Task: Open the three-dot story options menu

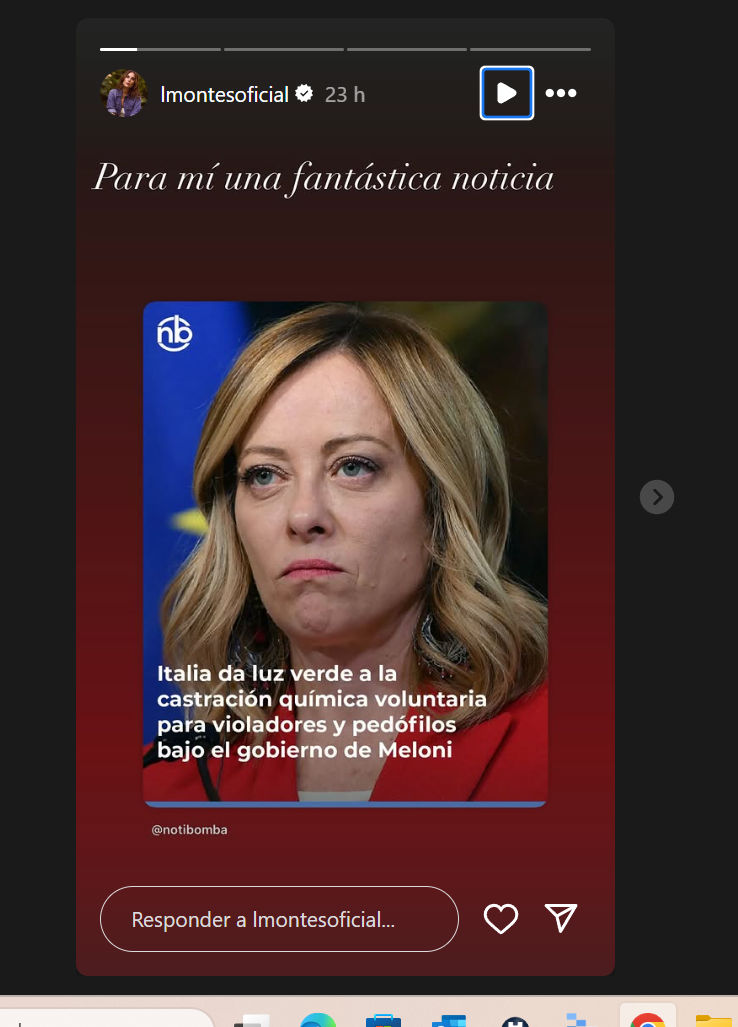Action: click(x=561, y=93)
